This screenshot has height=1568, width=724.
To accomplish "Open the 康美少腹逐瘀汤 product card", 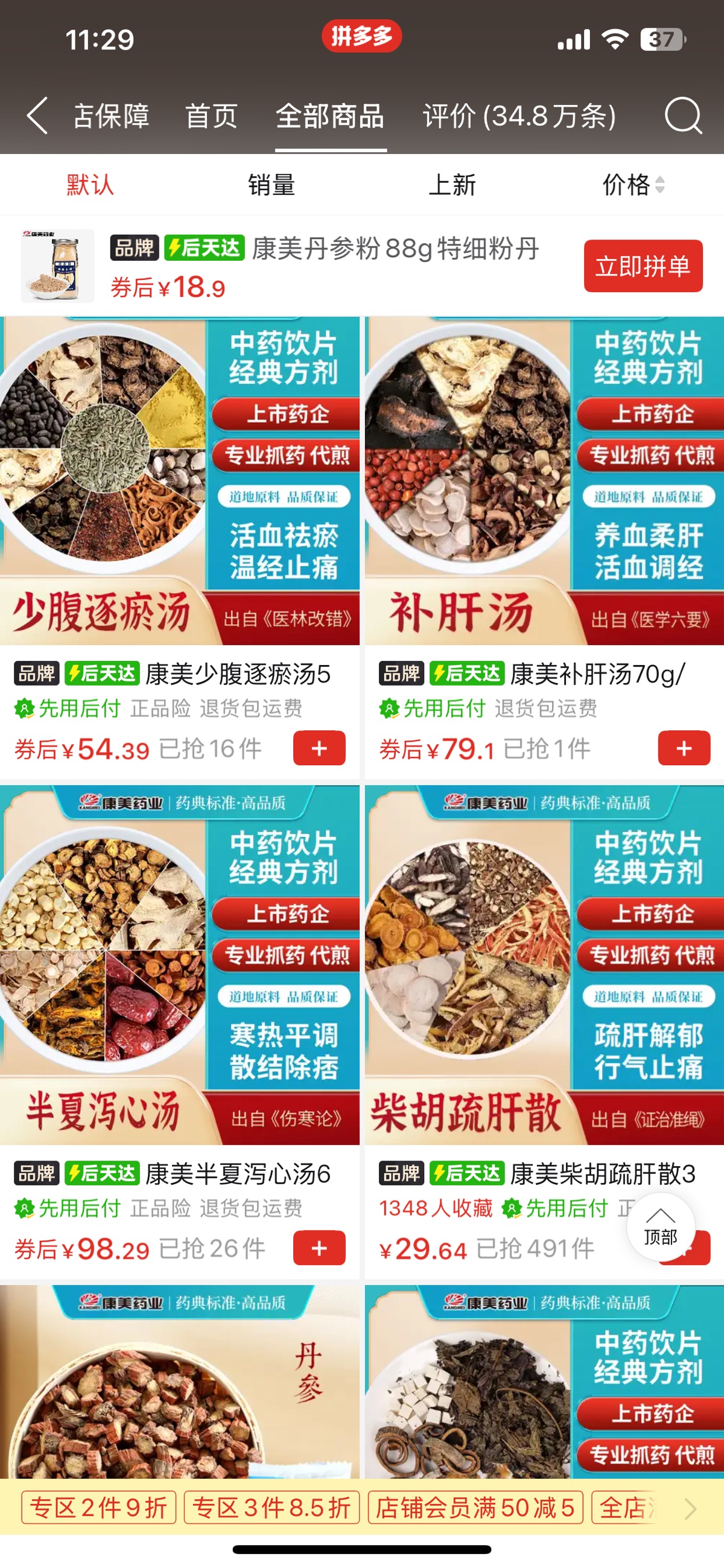I will click(x=179, y=481).
